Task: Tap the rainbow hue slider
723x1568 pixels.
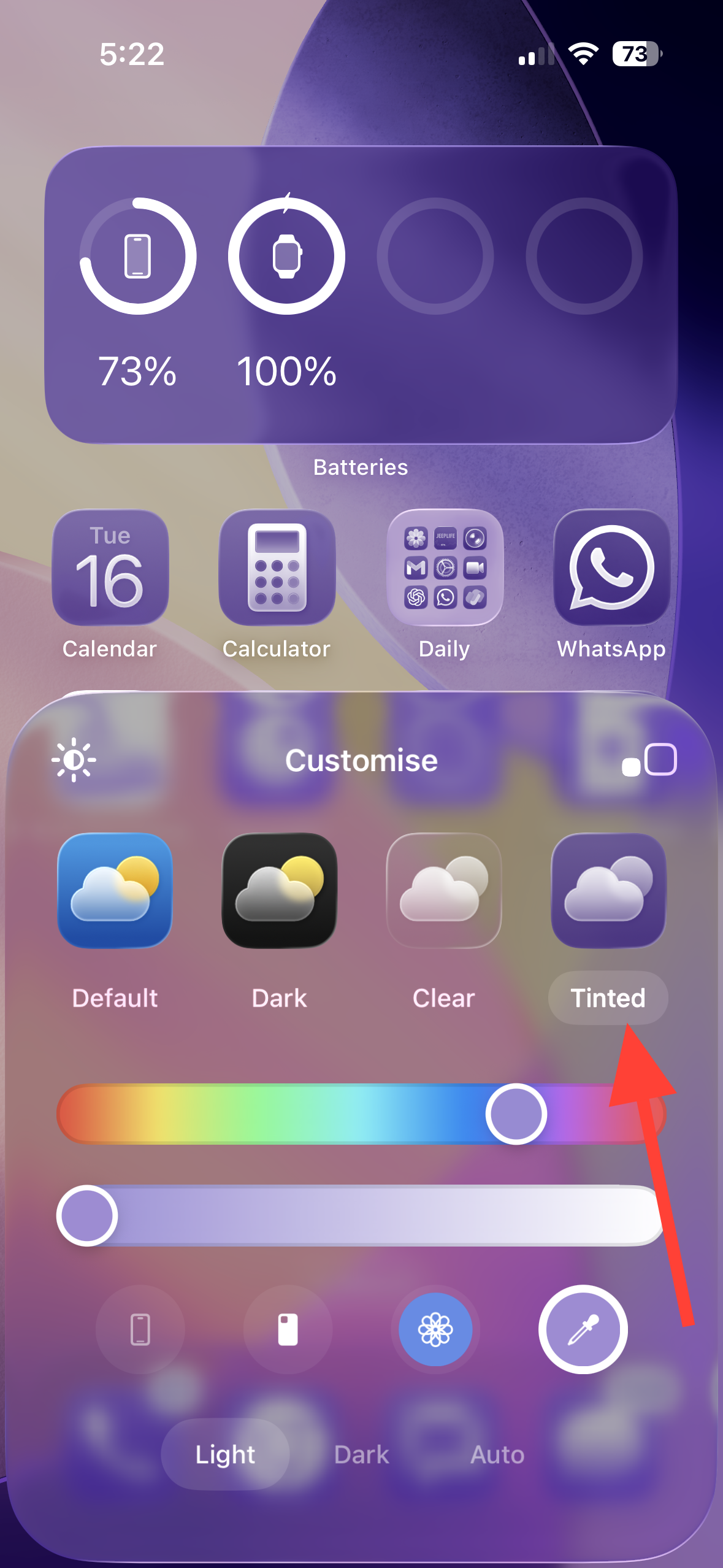Action: pos(307,1113)
